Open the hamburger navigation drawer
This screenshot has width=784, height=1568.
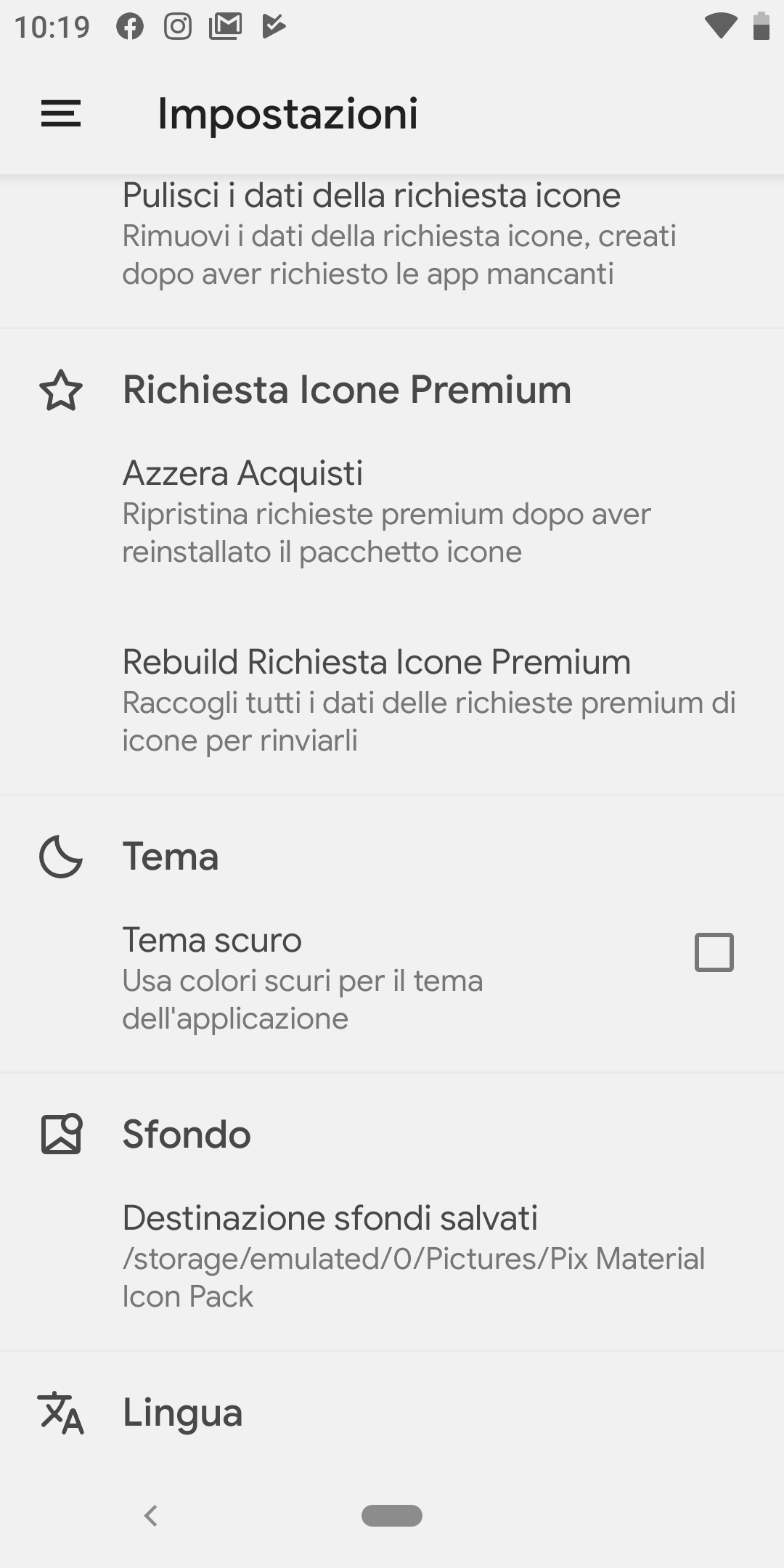click(x=61, y=114)
